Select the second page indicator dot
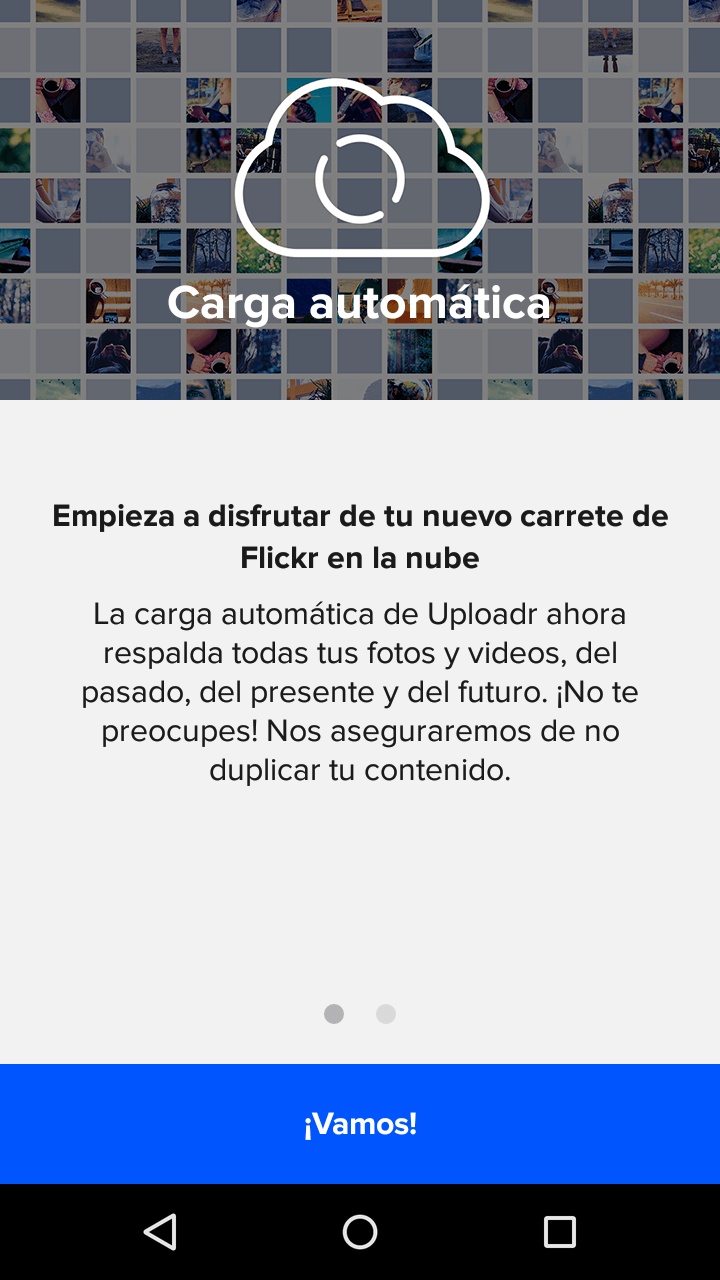The height and width of the screenshot is (1280, 720). point(386,1014)
